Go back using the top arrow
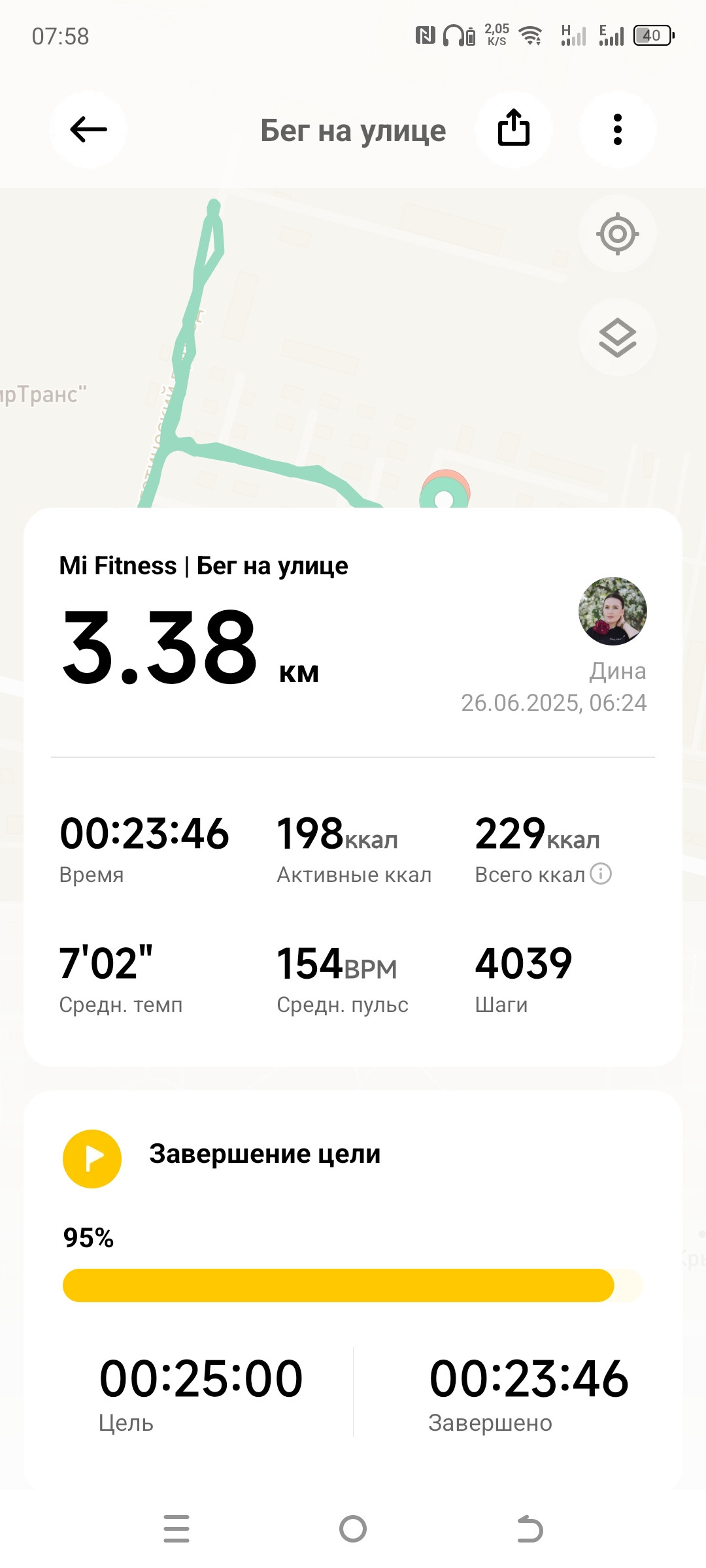 88,129
